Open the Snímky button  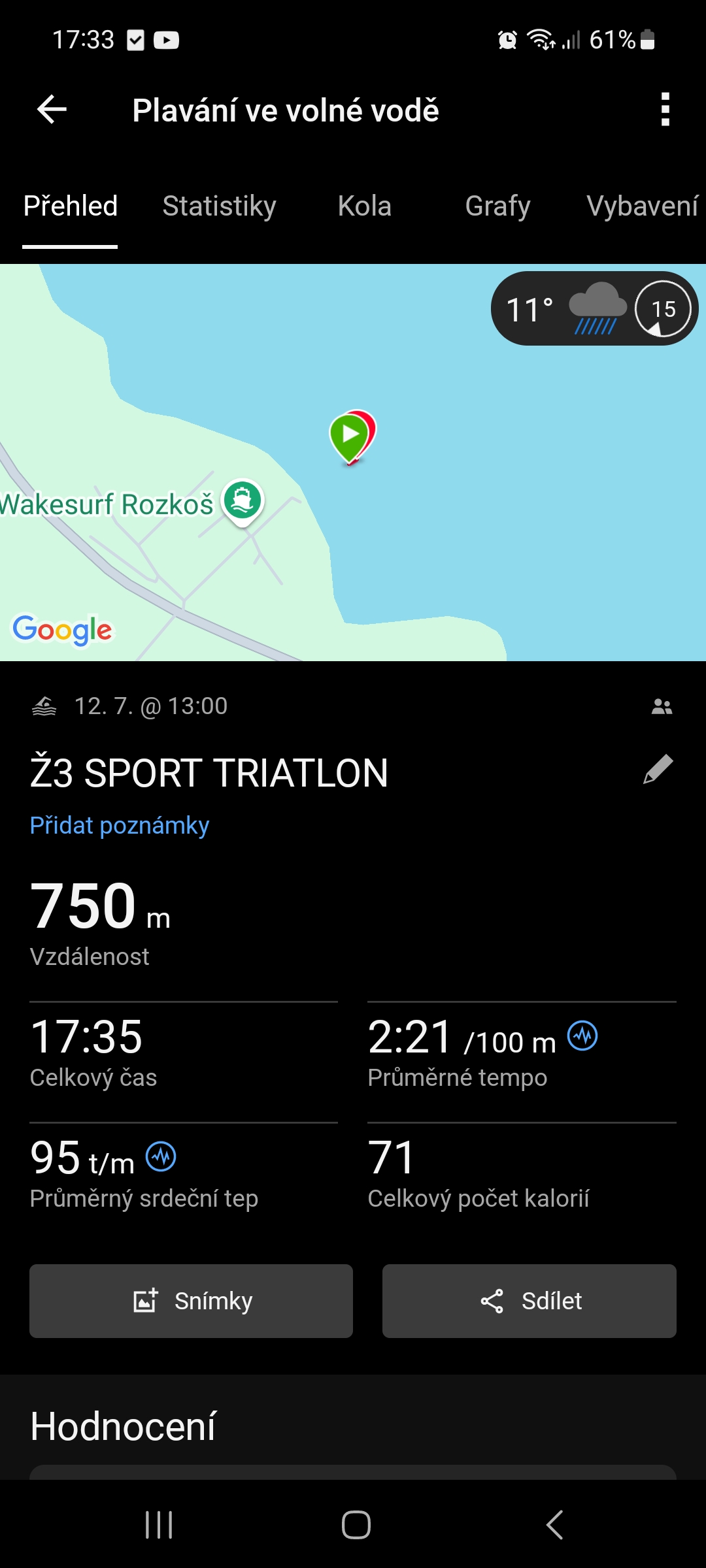(191, 1301)
